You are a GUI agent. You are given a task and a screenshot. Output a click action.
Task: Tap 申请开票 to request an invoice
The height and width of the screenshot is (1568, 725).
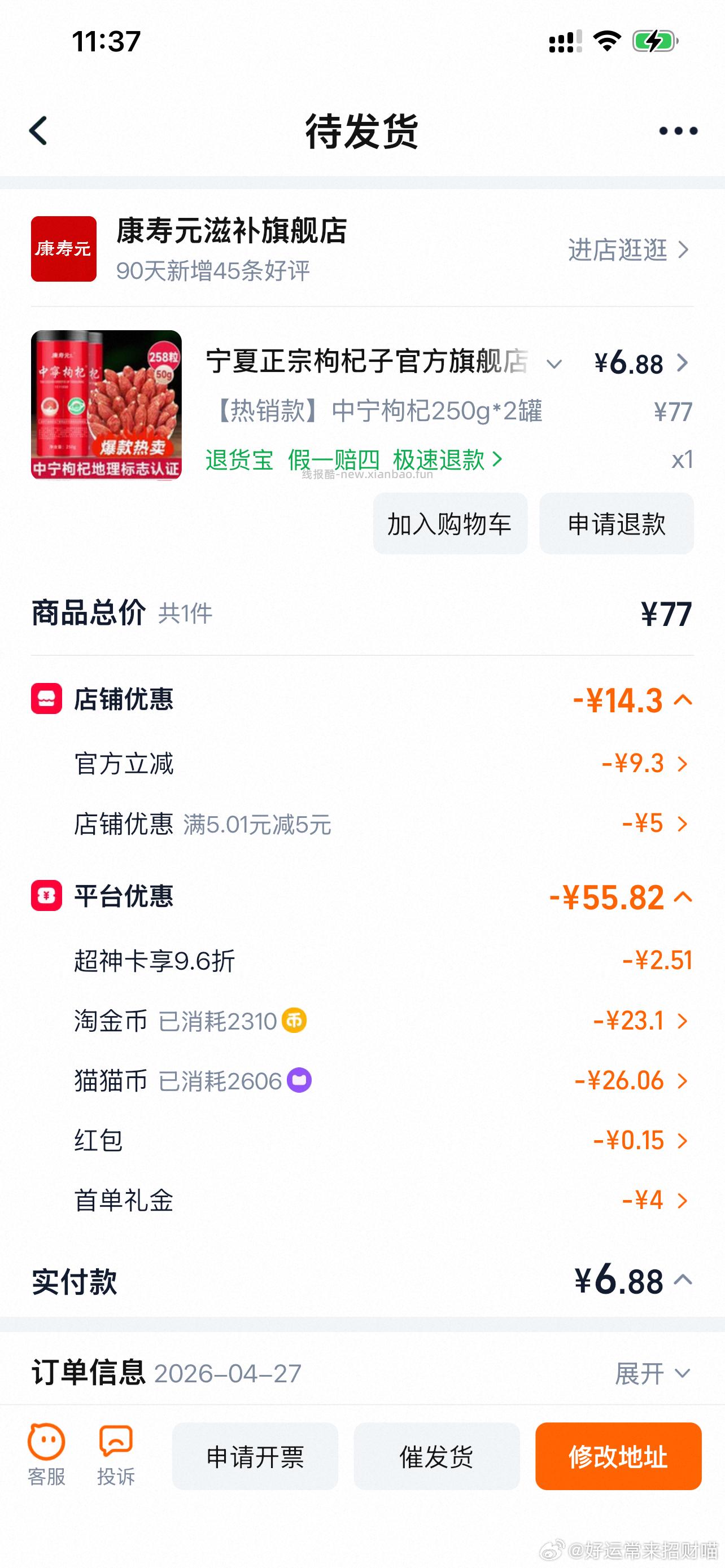pyautogui.click(x=255, y=1457)
